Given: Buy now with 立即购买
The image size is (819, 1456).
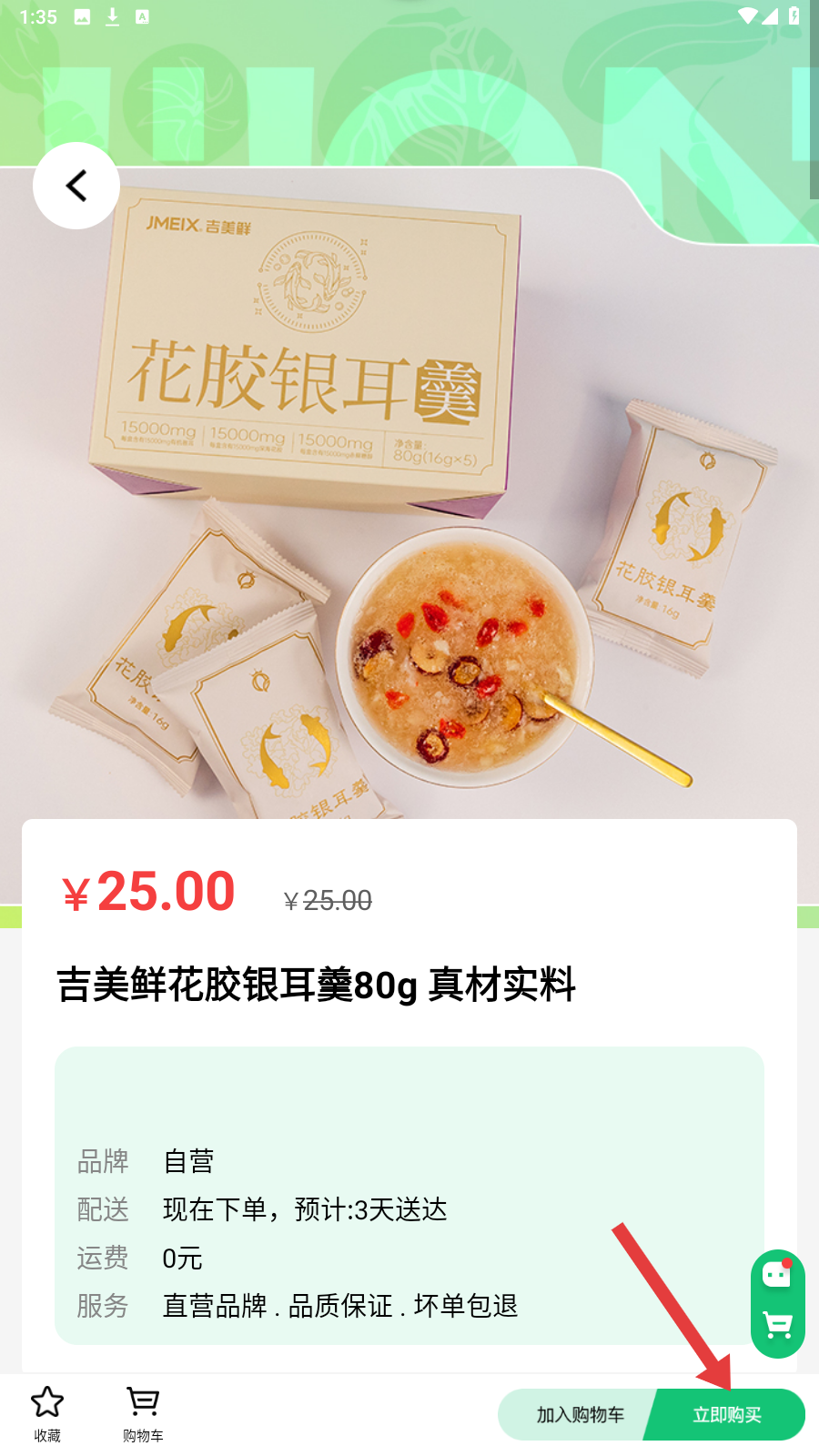Looking at the screenshot, I should (x=728, y=1415).
